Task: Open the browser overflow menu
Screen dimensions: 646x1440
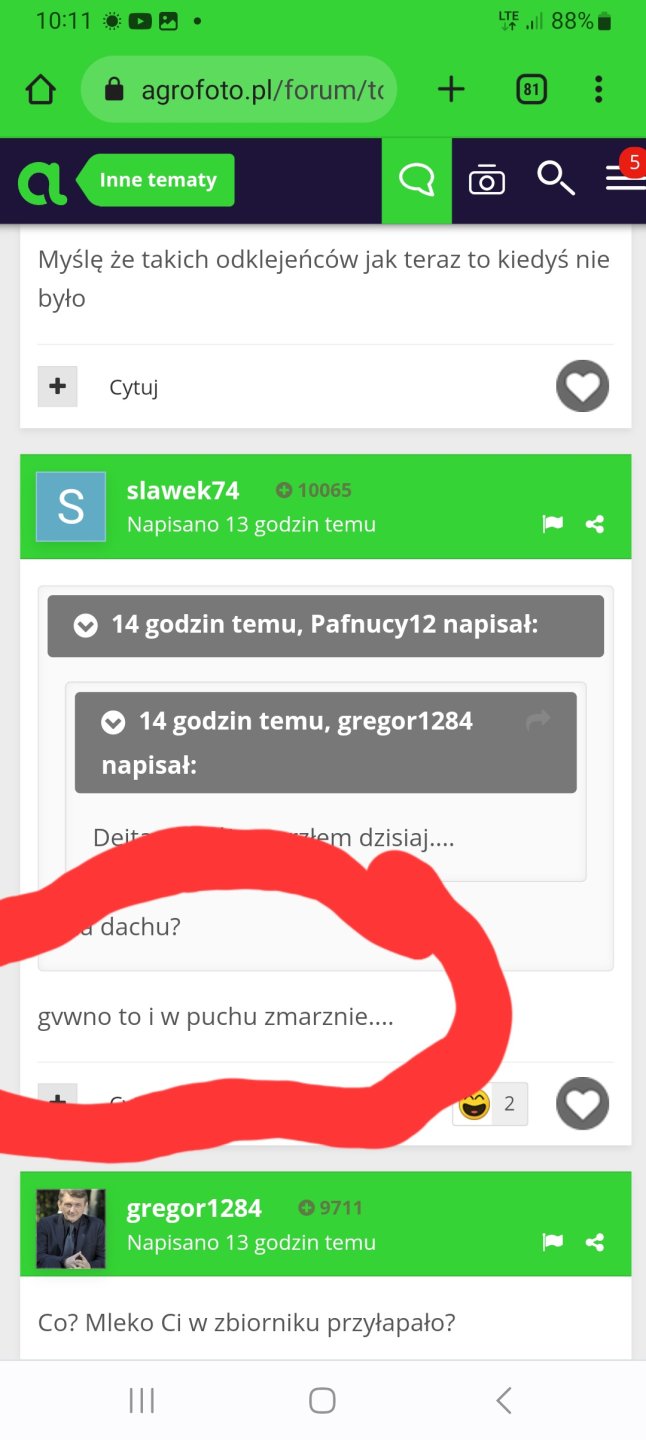Action: [x=598, y=90]
